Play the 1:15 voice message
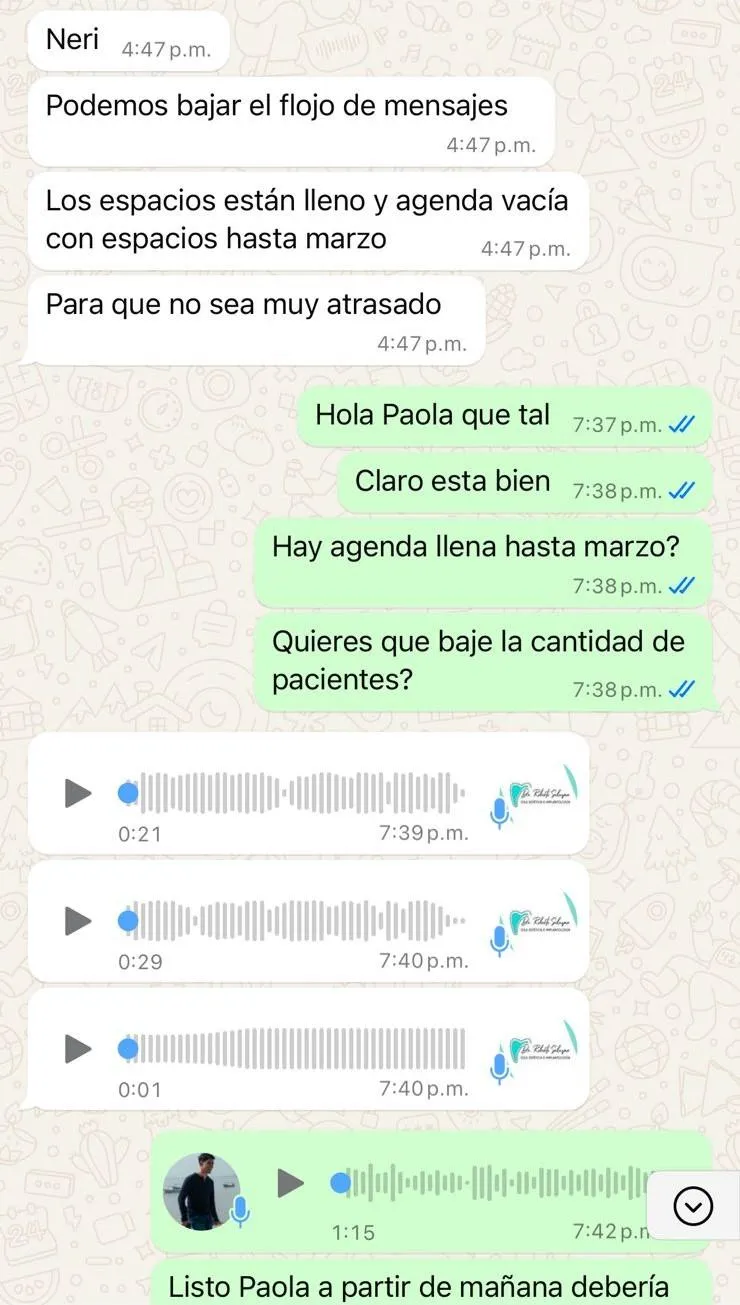 coord(290,1183)
